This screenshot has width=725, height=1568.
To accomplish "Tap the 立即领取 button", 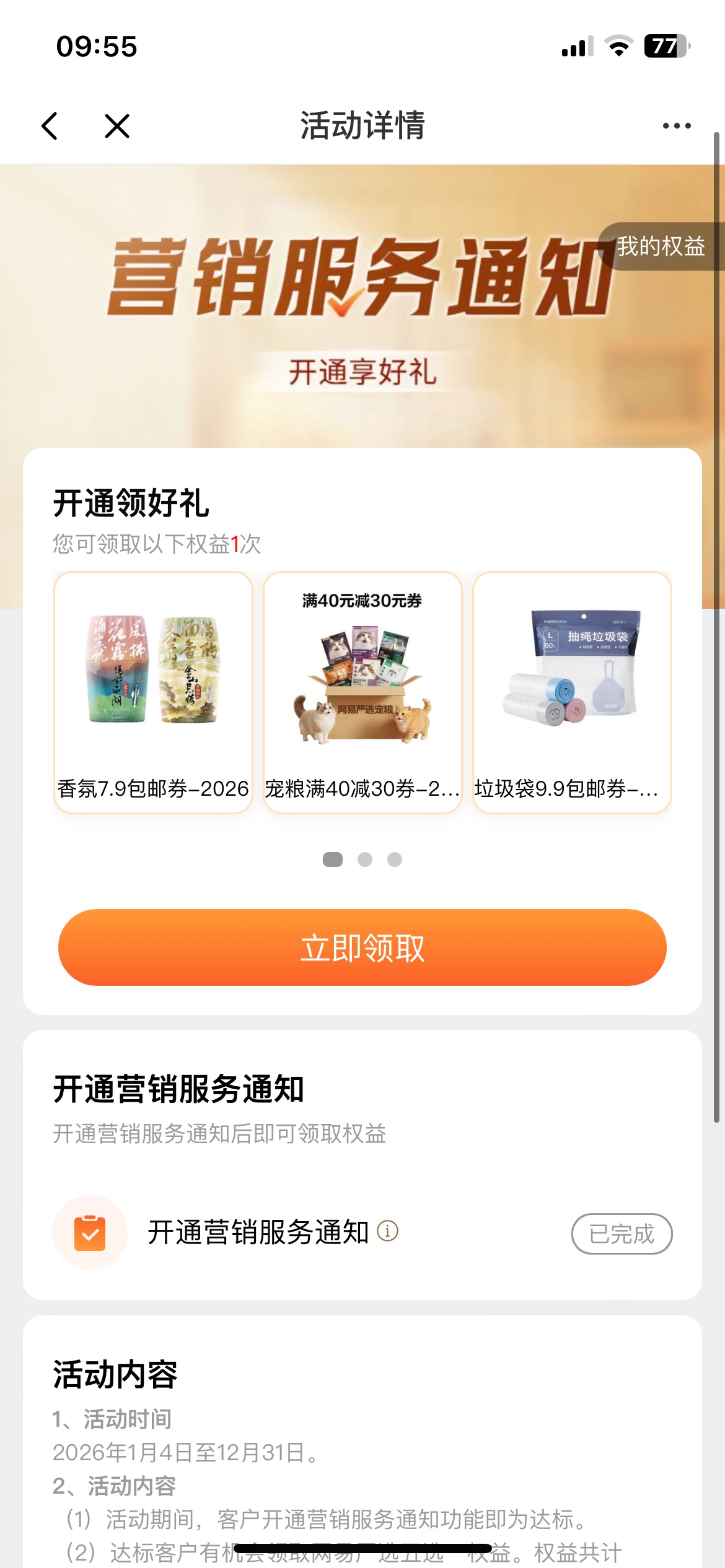I will [x=362, y=947].
